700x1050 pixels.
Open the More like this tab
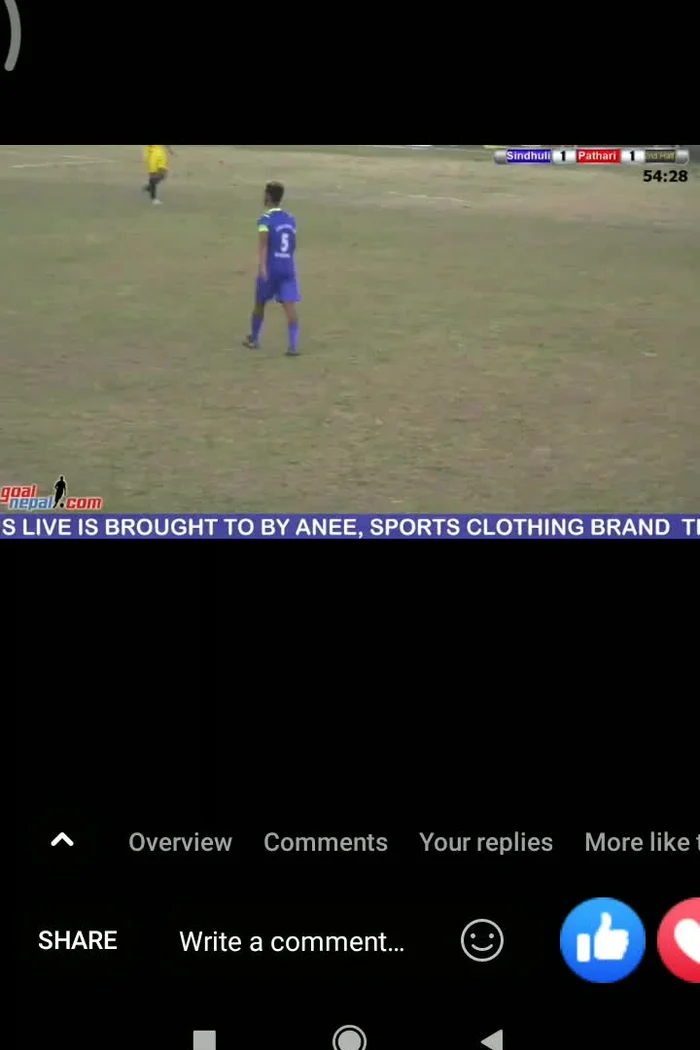coord(642,842)
